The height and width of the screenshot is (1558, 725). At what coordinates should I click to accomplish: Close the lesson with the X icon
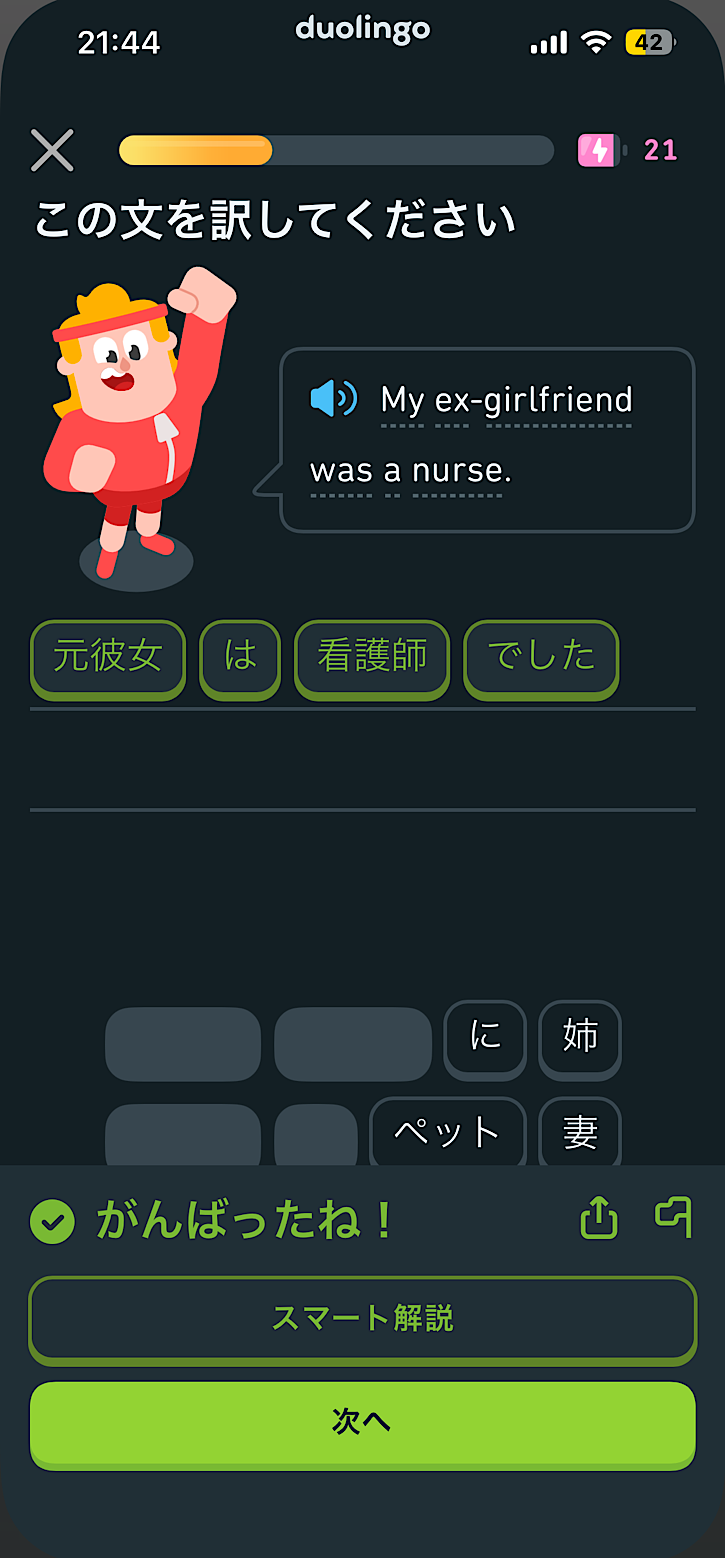click(52, 151)
